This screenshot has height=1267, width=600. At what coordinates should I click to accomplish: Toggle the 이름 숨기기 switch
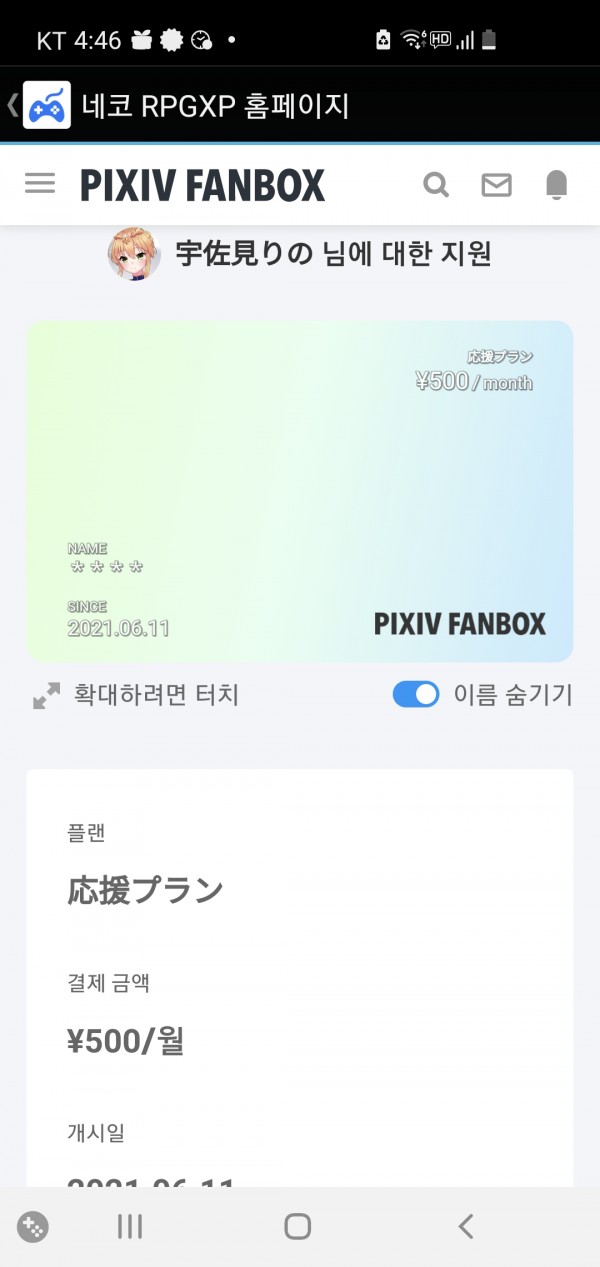[416, 694]
